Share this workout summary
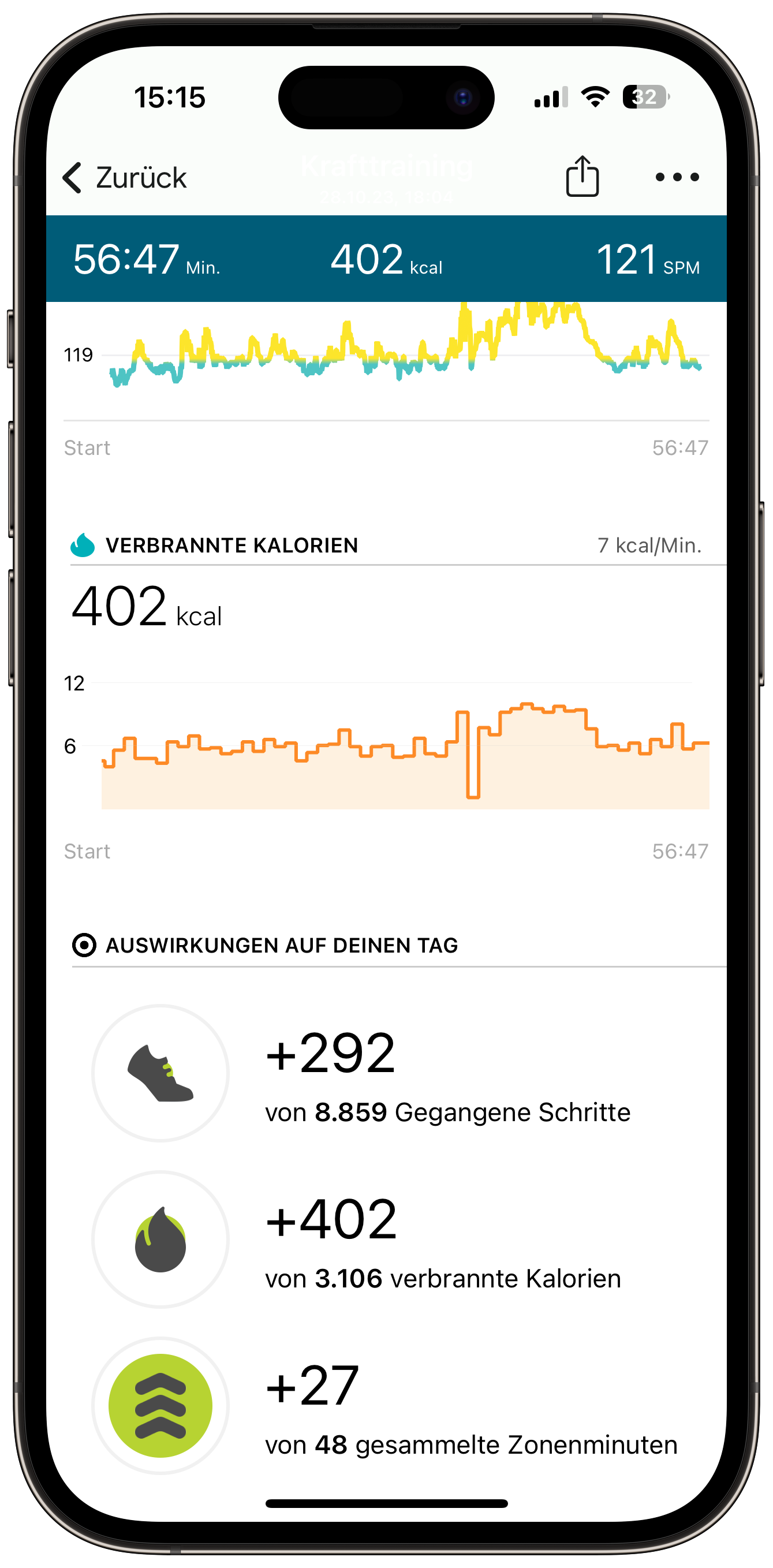Image resolution: width=773 pixels, height=1568 pixels. click(x=582, y=176)
